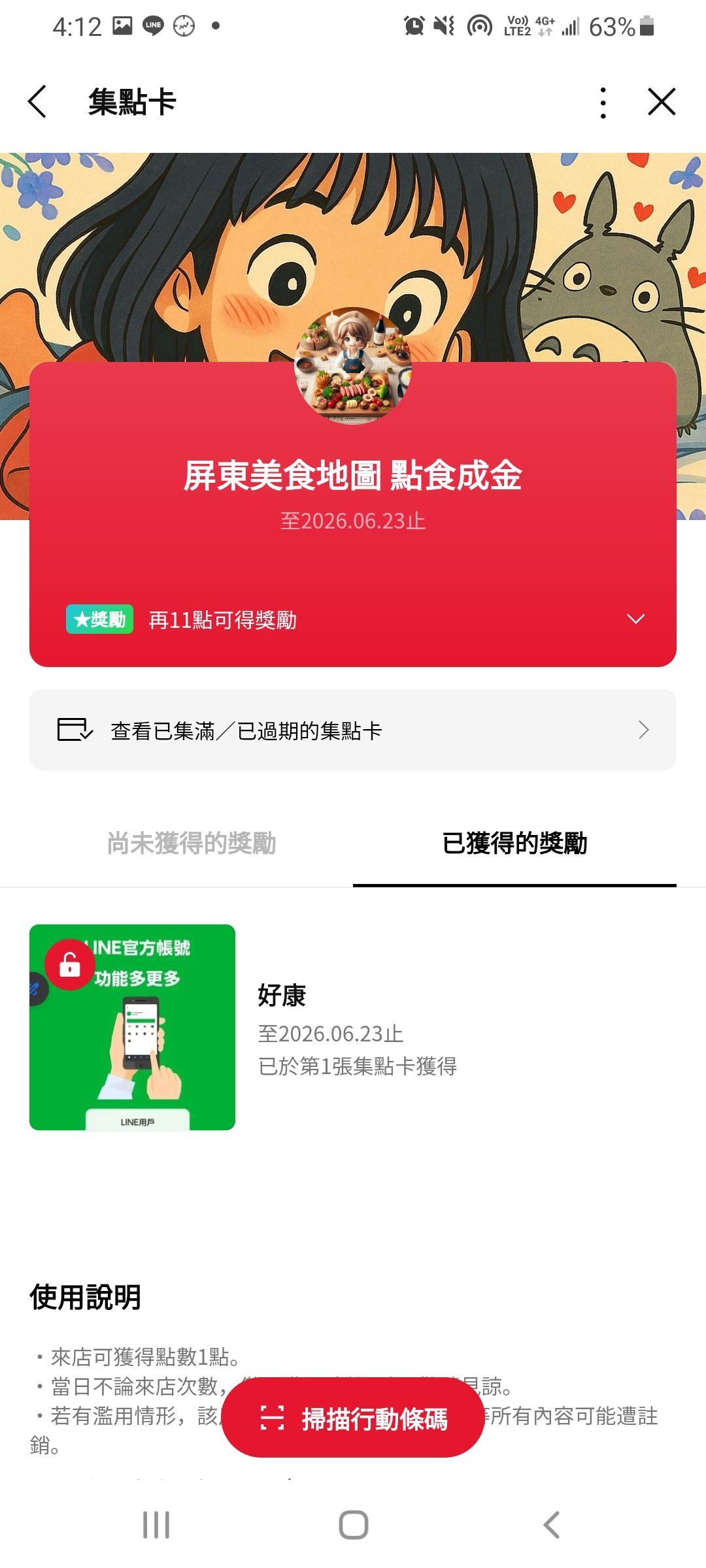This screenshot has width=706, height=1568.
Task: Tap the 掃描行動條碼 scan button
Action: (x=353, y=1418)
